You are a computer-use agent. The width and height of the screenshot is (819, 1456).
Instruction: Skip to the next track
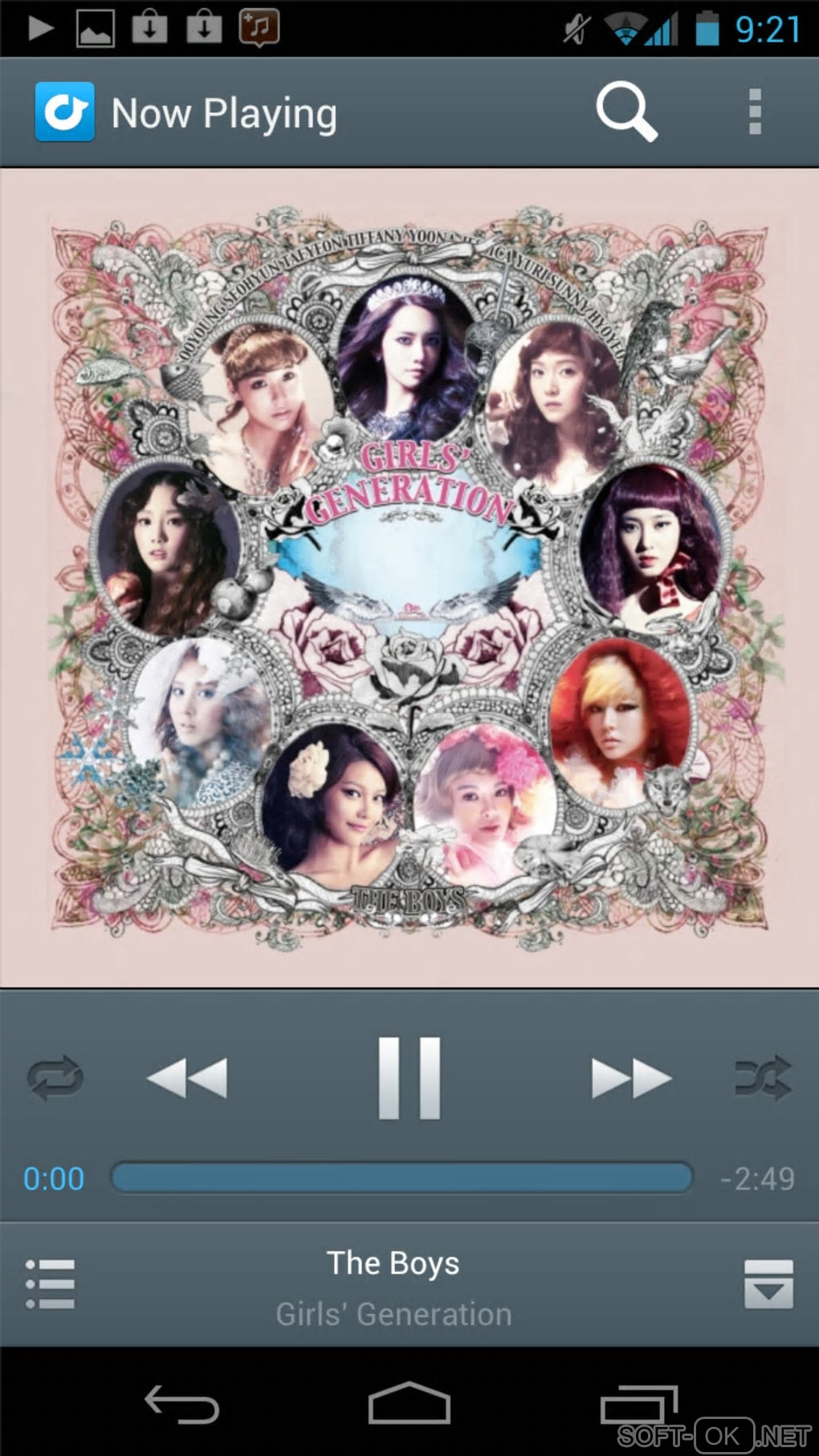click(x=630, y=1078)
